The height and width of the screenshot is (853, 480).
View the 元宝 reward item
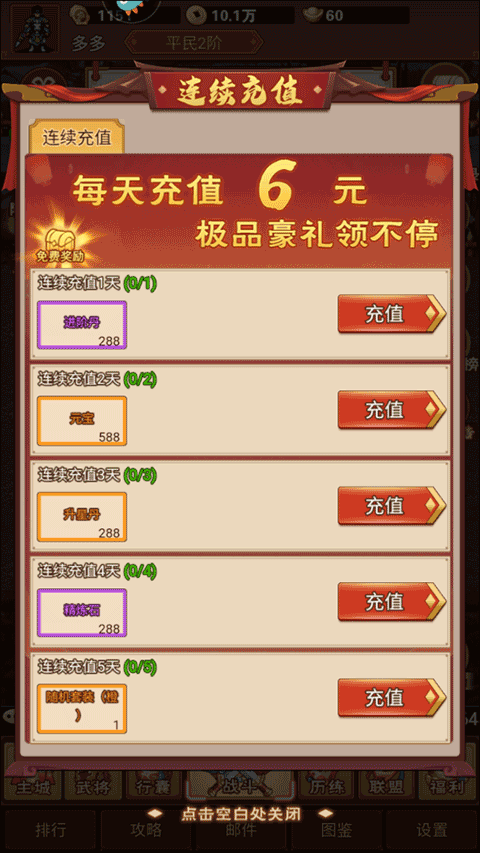82,421
